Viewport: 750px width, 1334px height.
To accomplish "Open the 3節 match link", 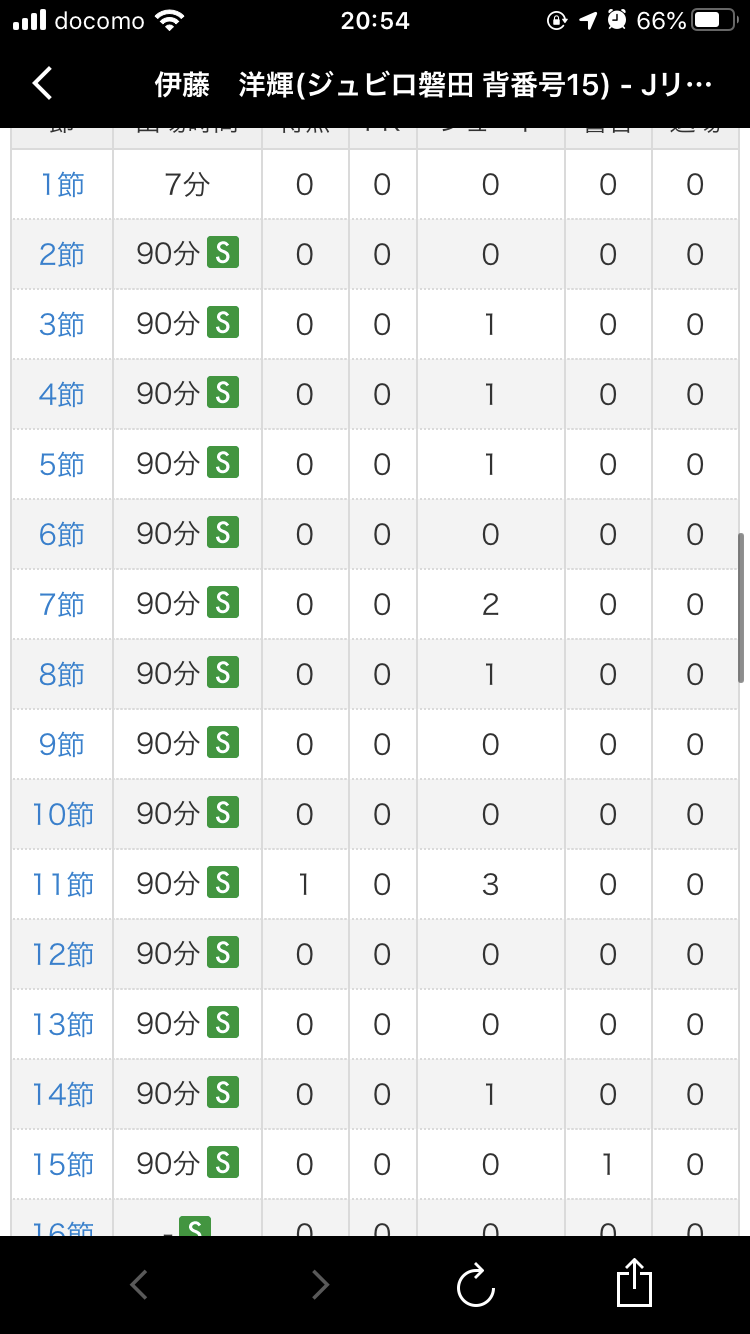I will [62, 325].
